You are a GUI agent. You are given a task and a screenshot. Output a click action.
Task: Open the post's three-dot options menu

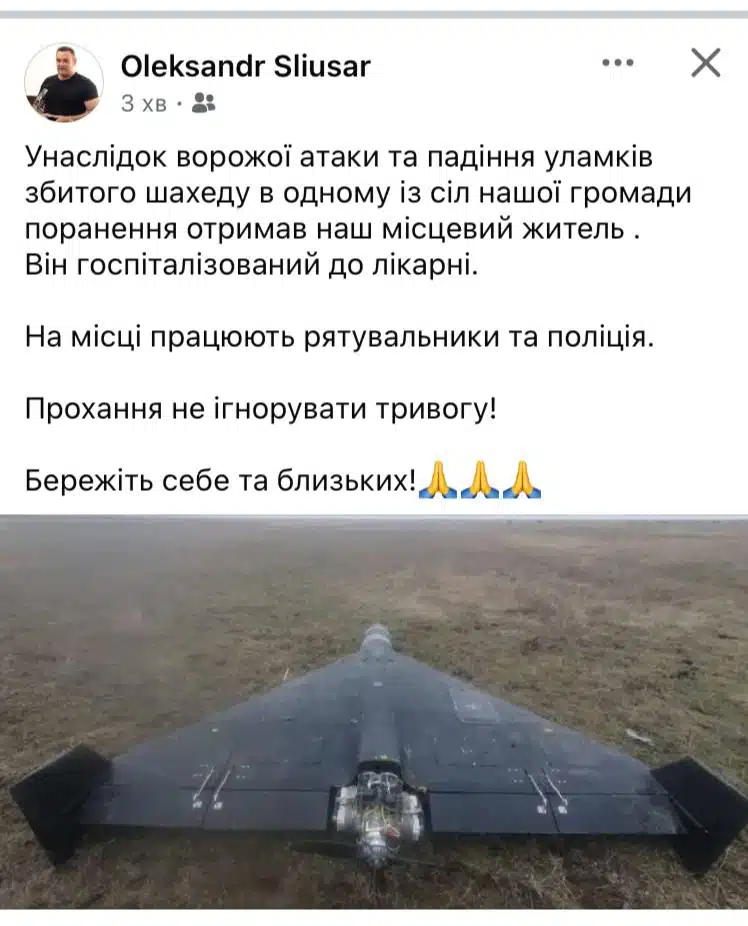pos(617,63)
